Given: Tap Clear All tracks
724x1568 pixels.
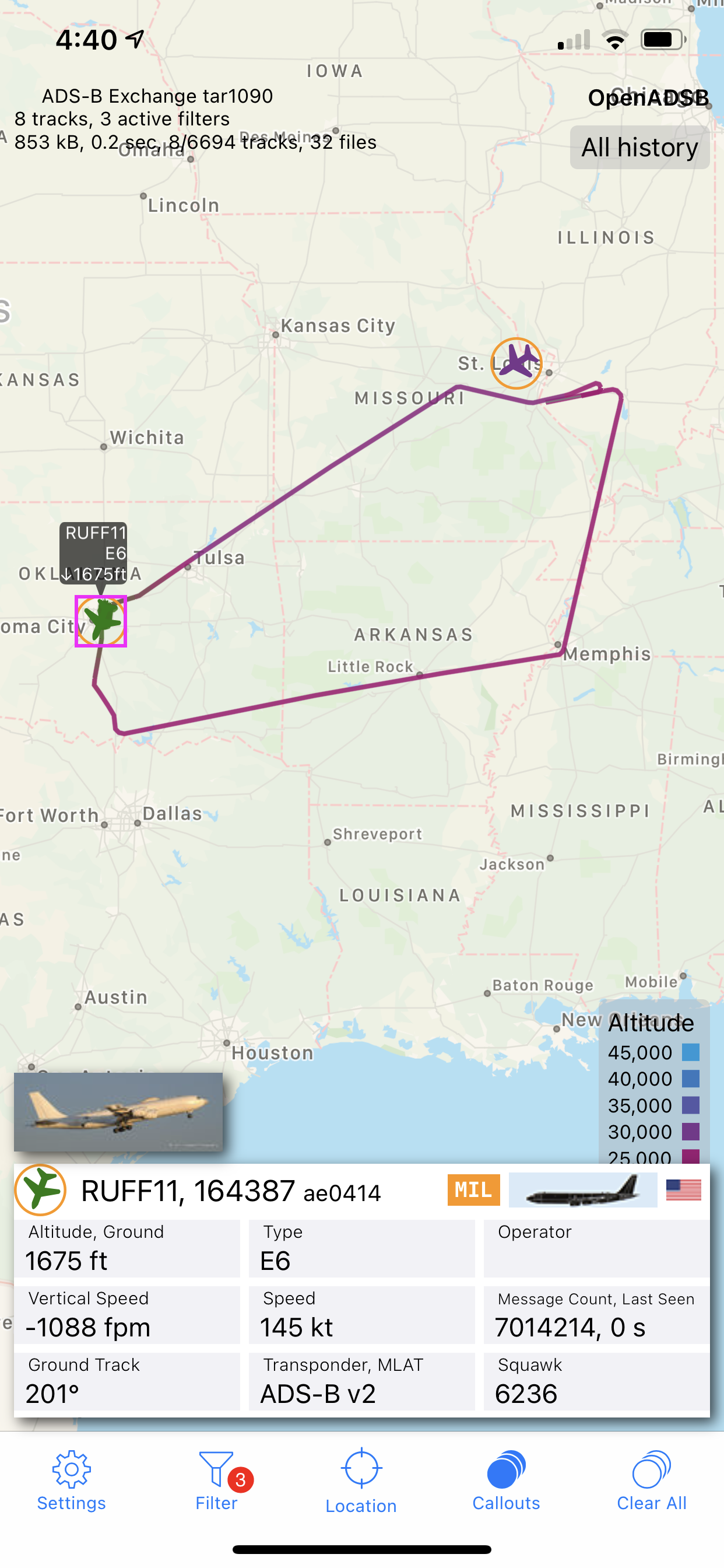Looking at the screenshot, I should [x=652, y=1481].
